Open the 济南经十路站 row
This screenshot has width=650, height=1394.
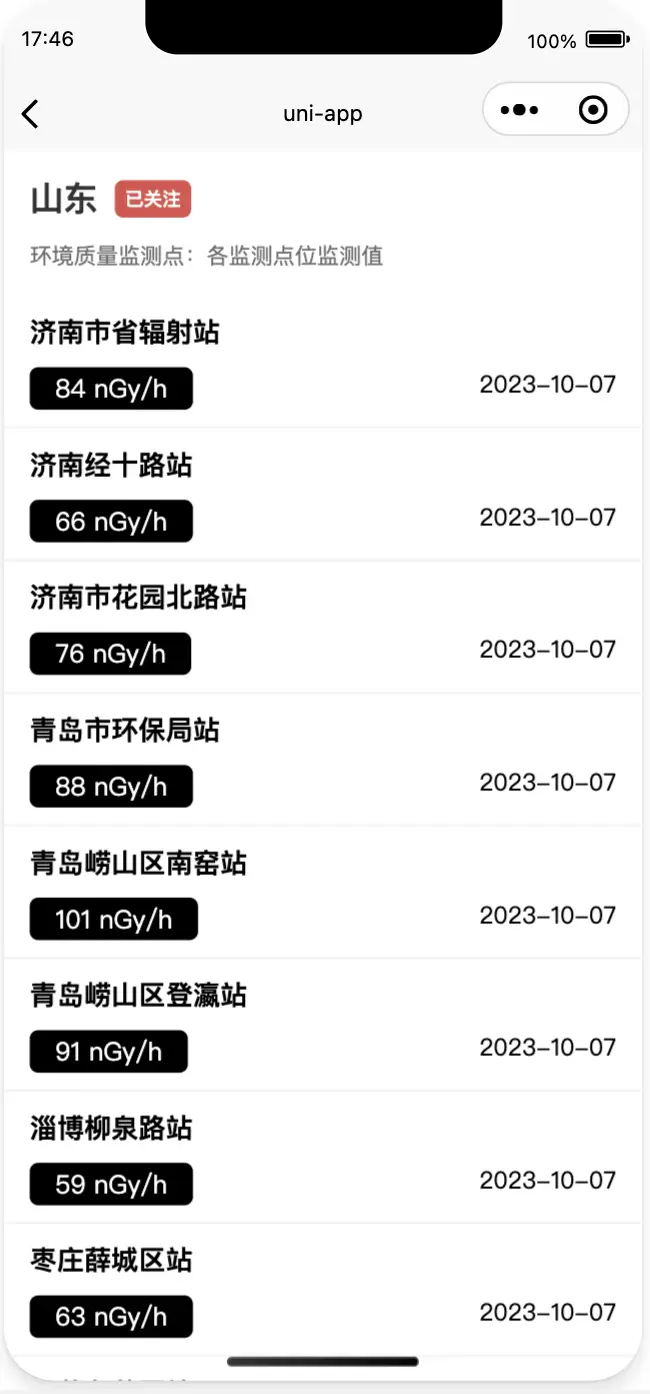point(322,494)
